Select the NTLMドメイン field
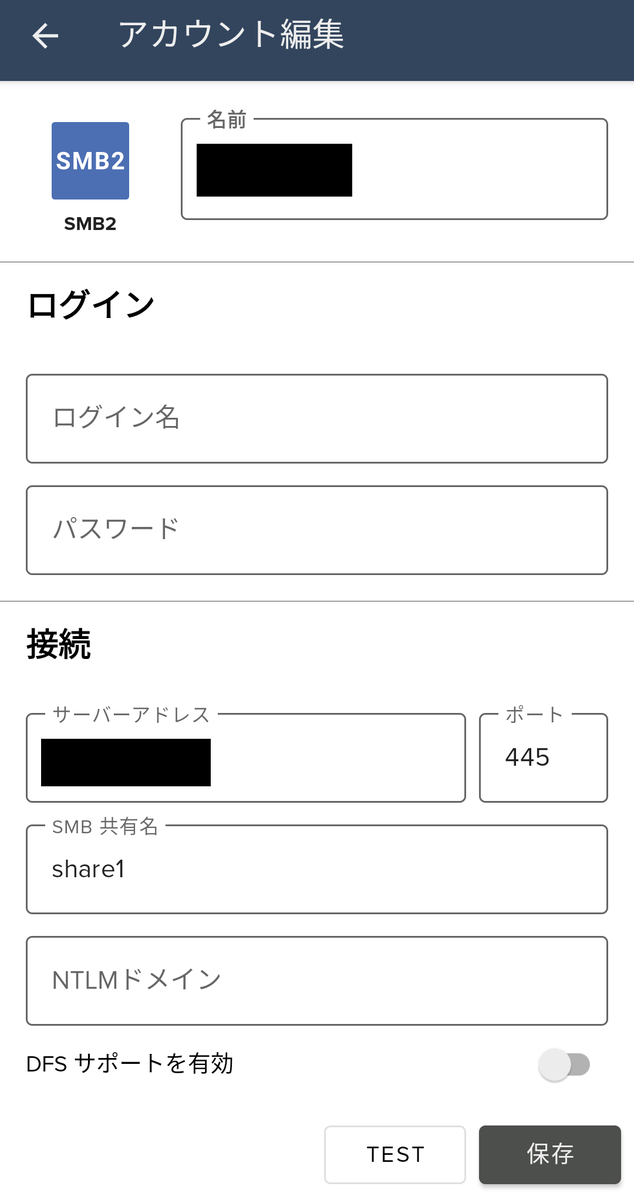The width and height of the screenshot is (634, 1200). (x=317, y=980)
